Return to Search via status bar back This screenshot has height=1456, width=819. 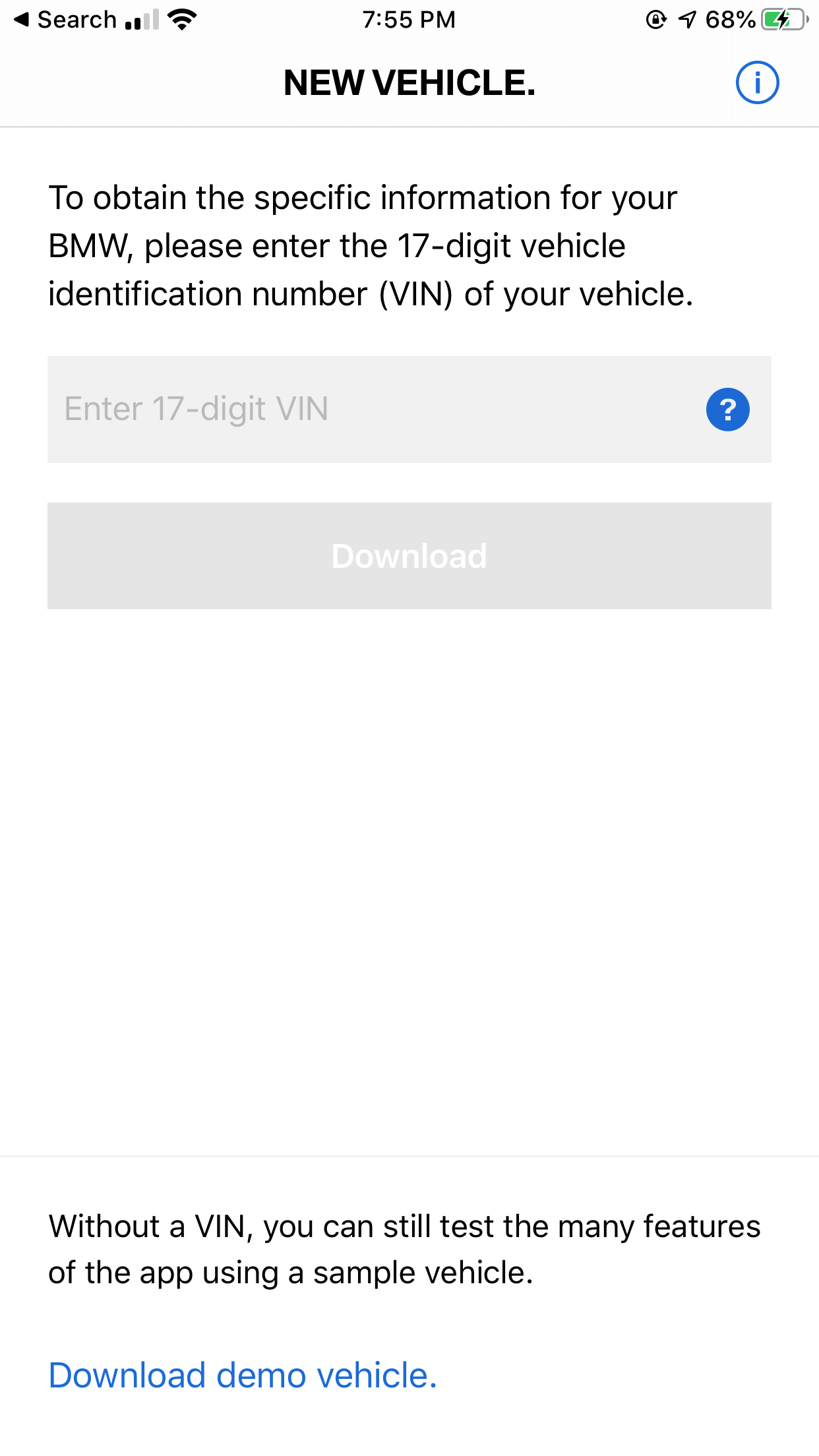65,20
